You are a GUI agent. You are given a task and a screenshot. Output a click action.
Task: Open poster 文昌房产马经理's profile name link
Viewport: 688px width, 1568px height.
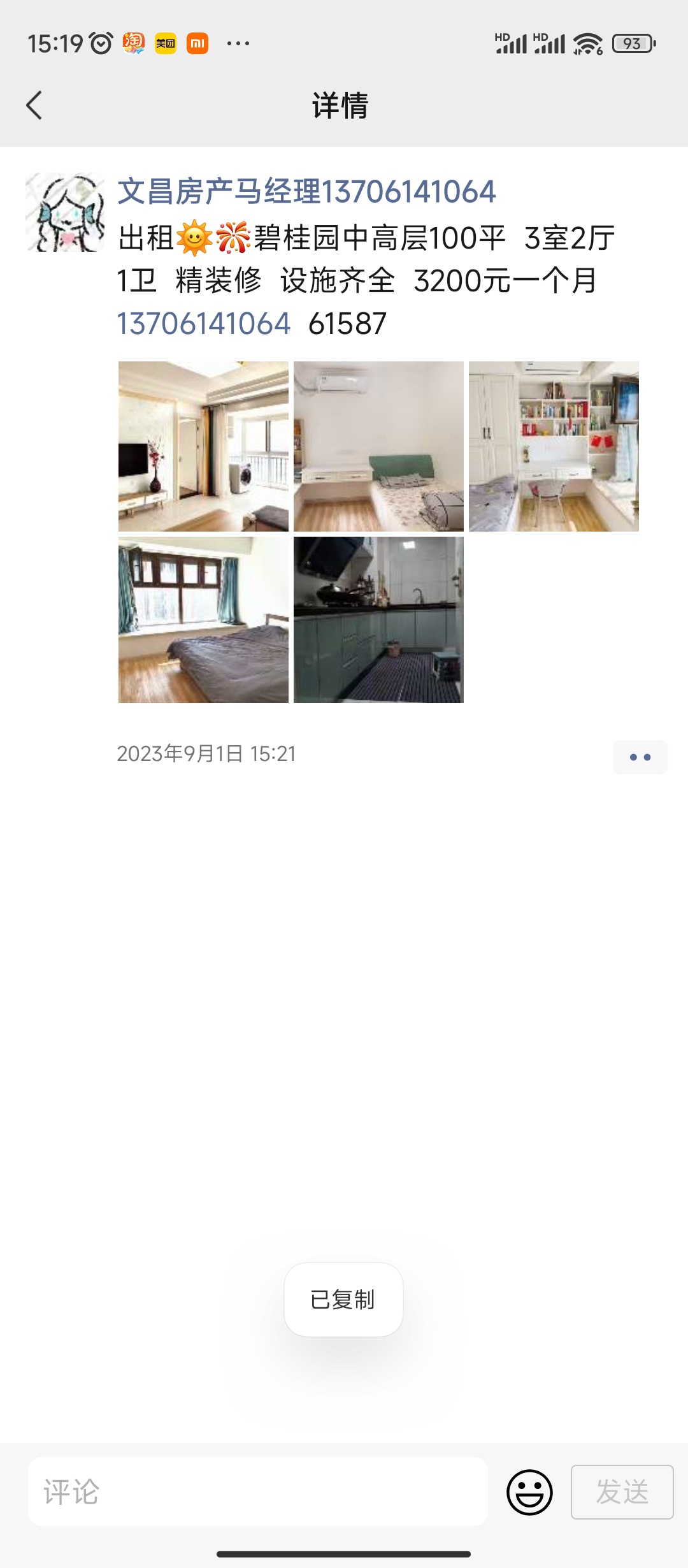[x=306, y=192]
